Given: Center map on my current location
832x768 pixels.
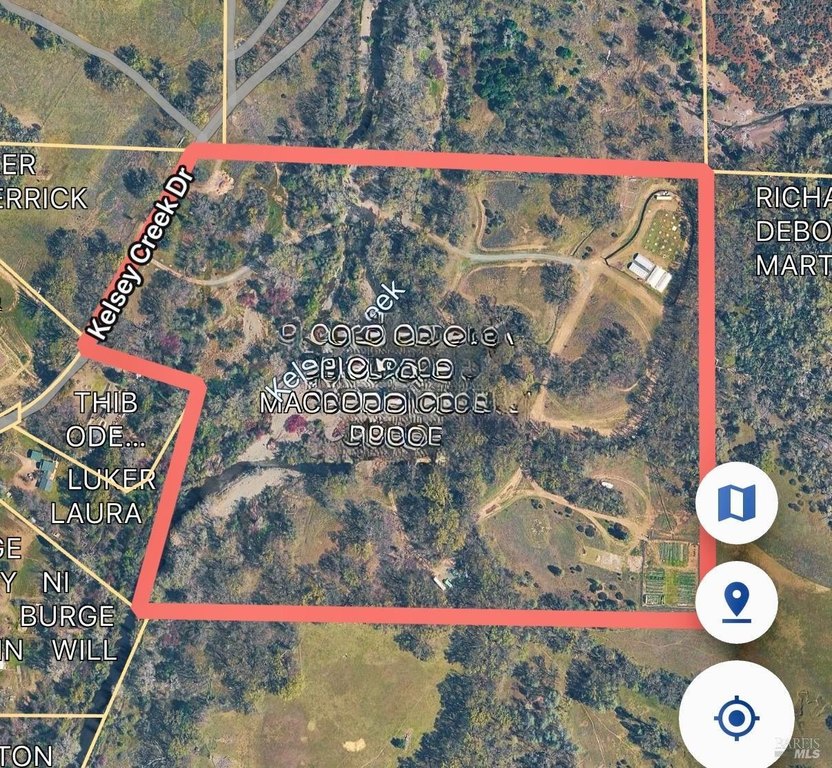Looking at the screenshot, I should (737, 716).
